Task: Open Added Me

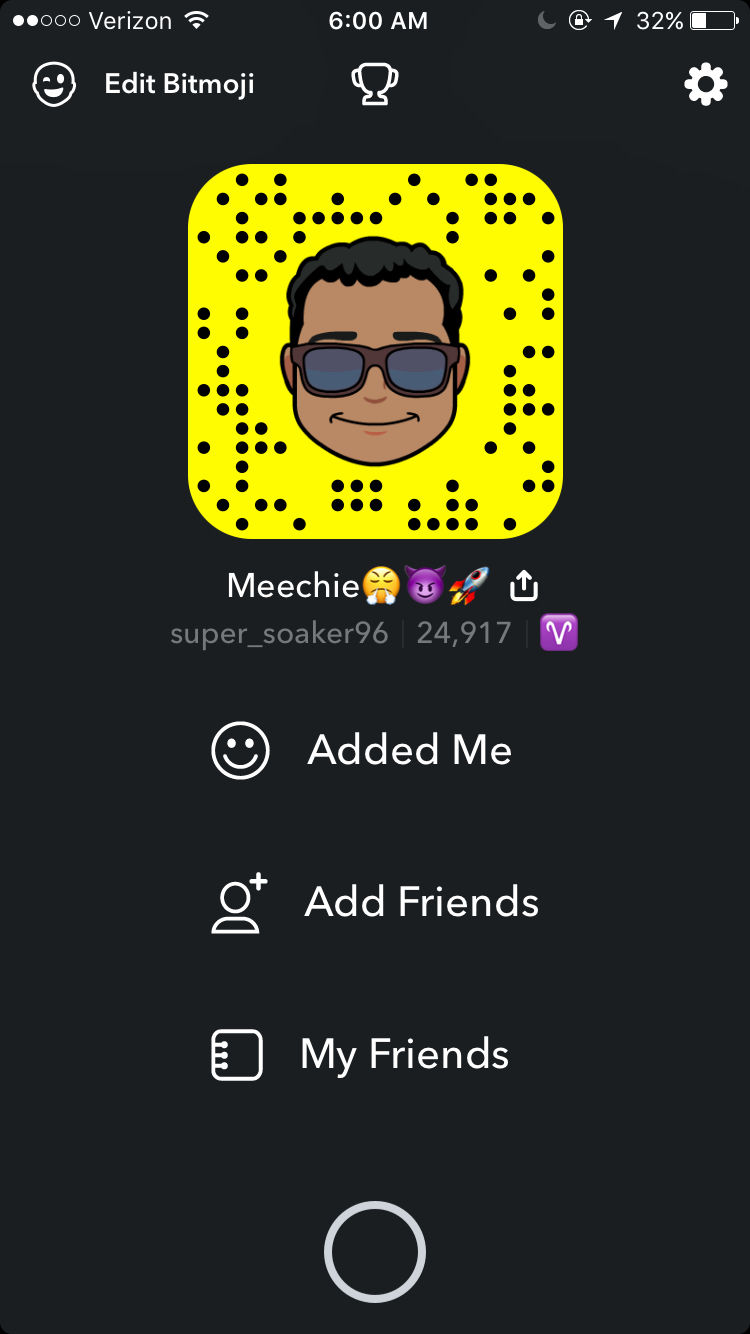Action: click(x=362, y=750)
